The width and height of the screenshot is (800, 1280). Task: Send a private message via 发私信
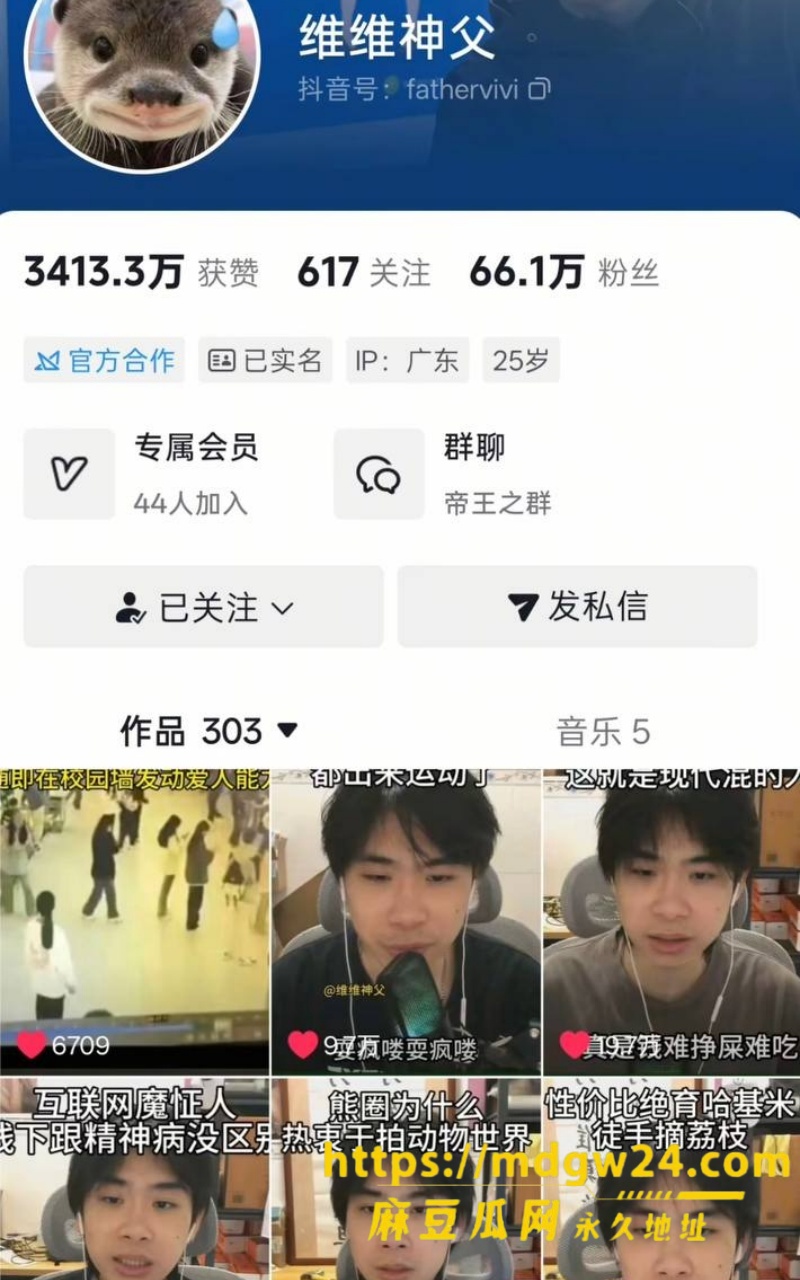point(578,607)
